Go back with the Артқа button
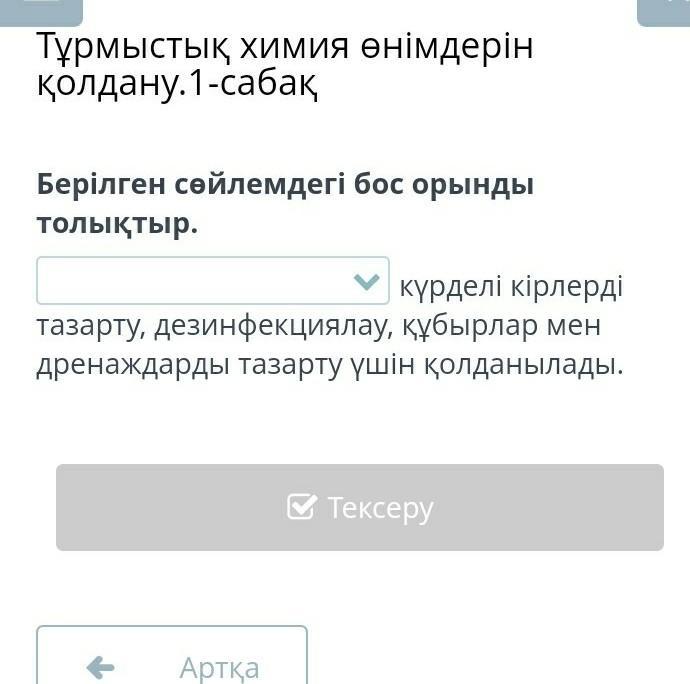 (172, 660)
